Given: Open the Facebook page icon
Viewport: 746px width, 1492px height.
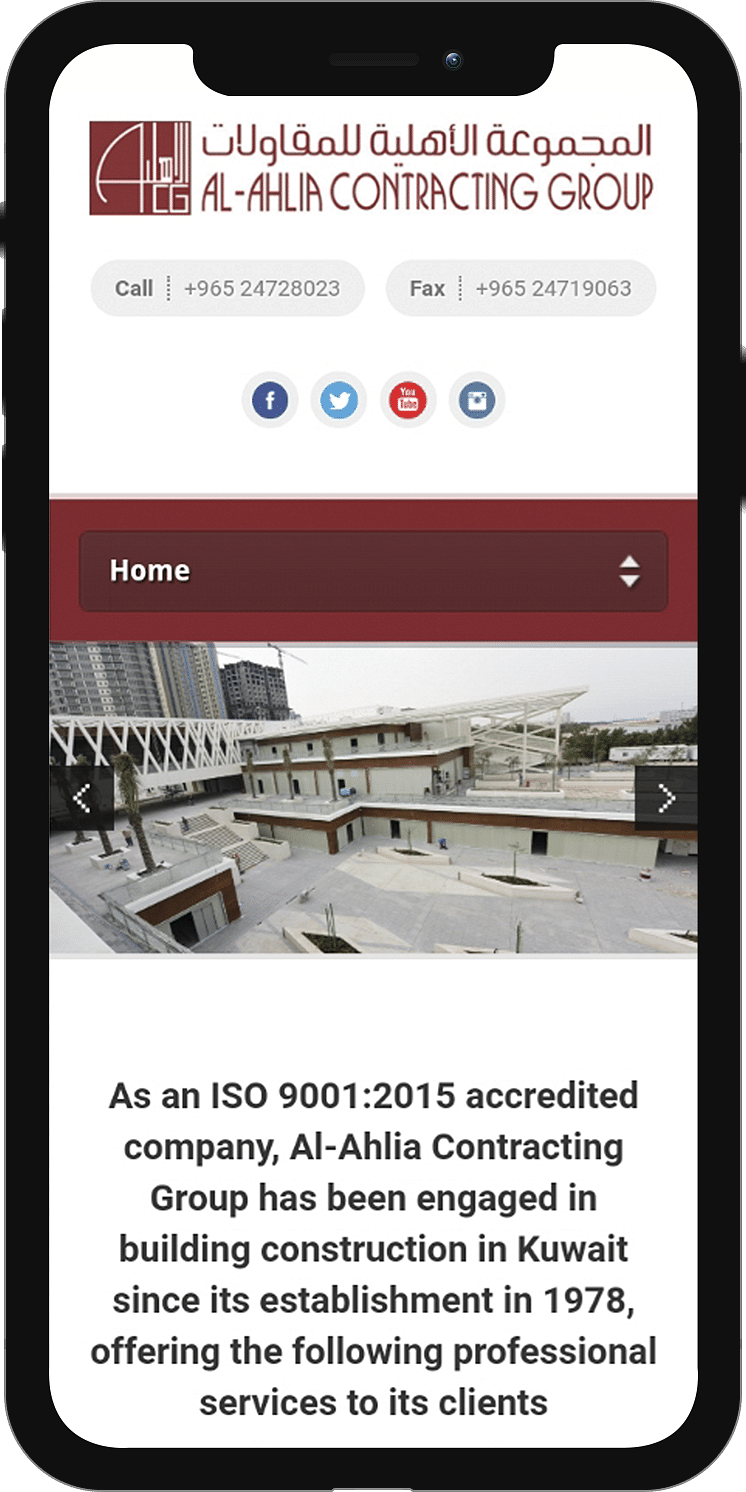Looking at the screenshot, I should click(270, 401).
